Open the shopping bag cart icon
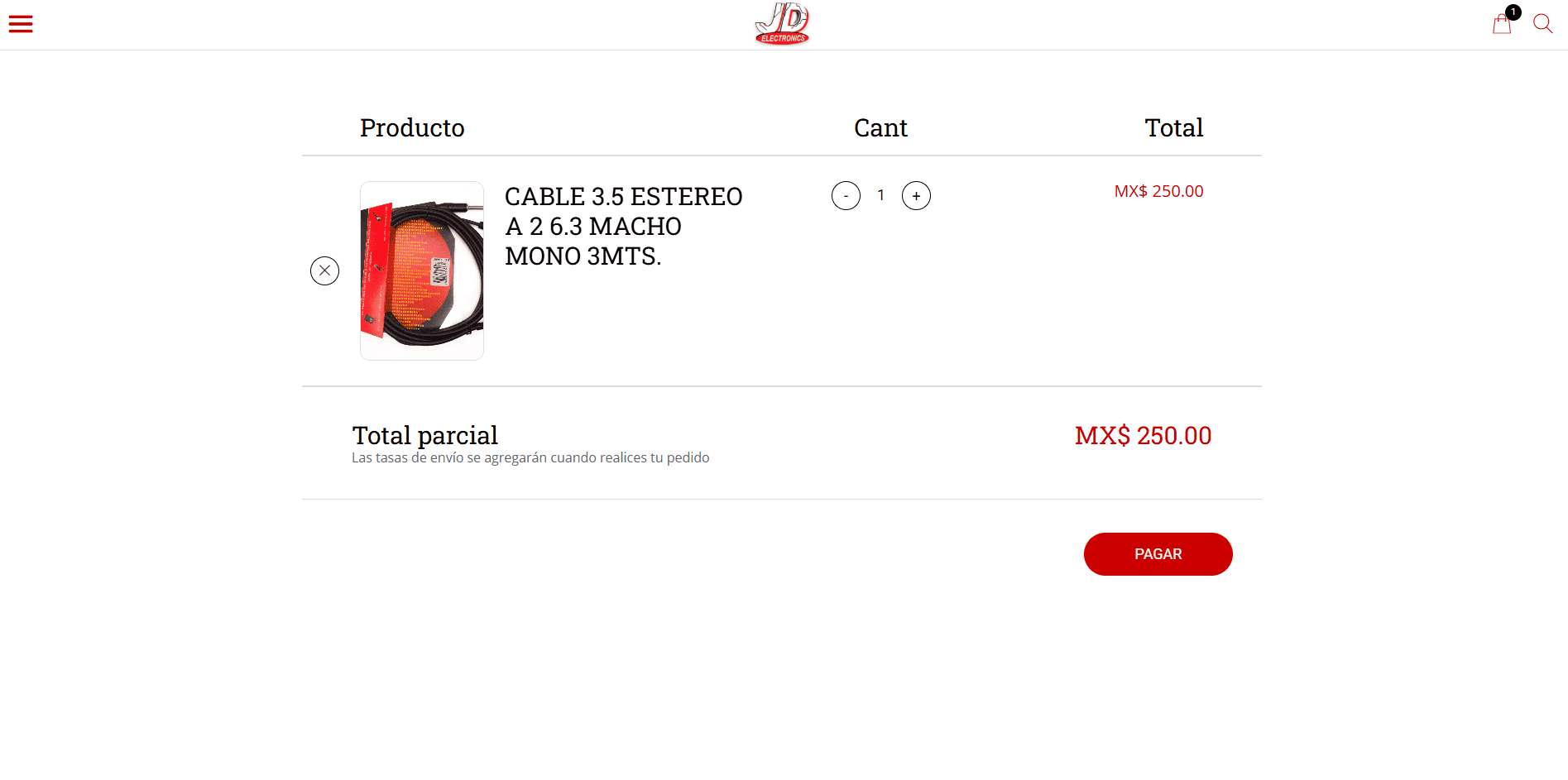 point(1502,24)
